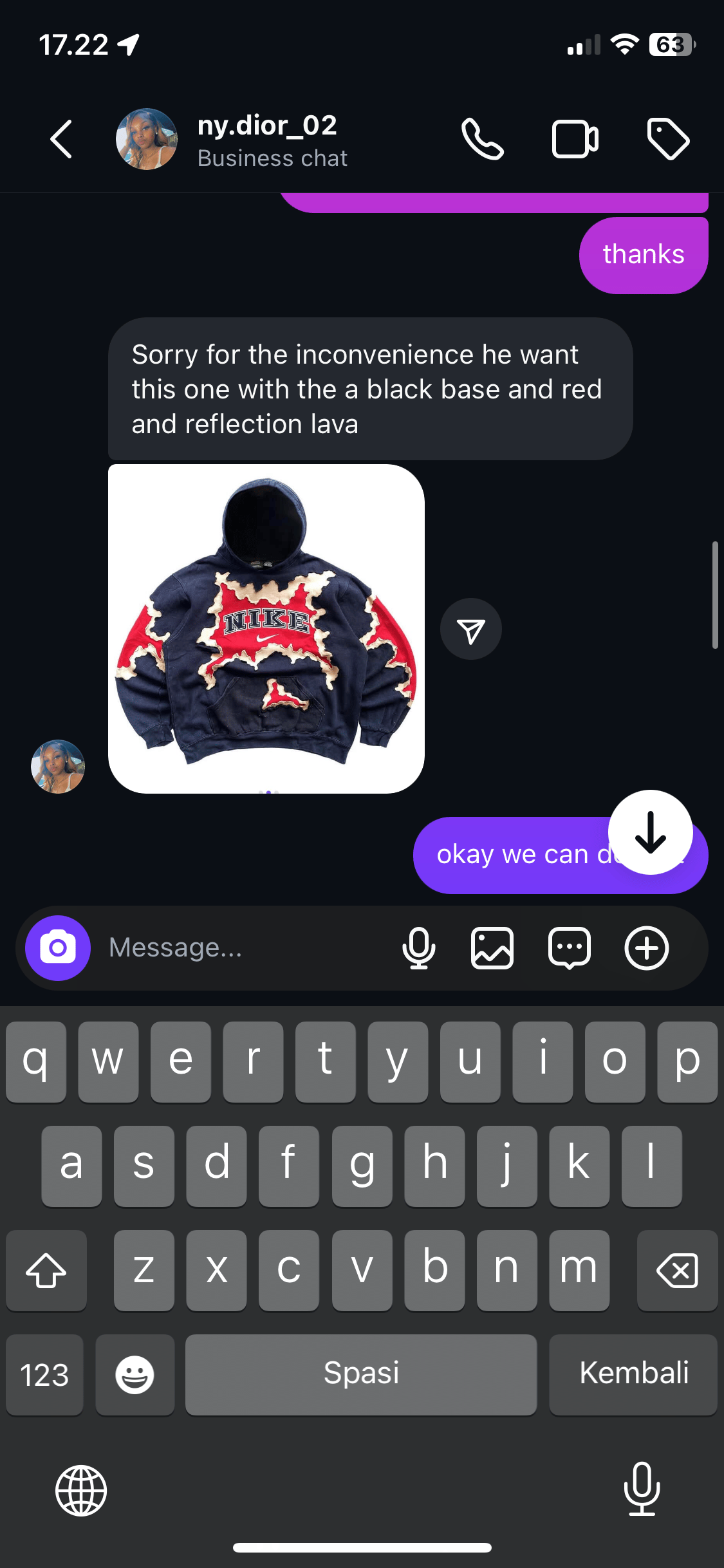Open the emoji keyboard
Screen dimensions: 724x1568
(135, 1374)
